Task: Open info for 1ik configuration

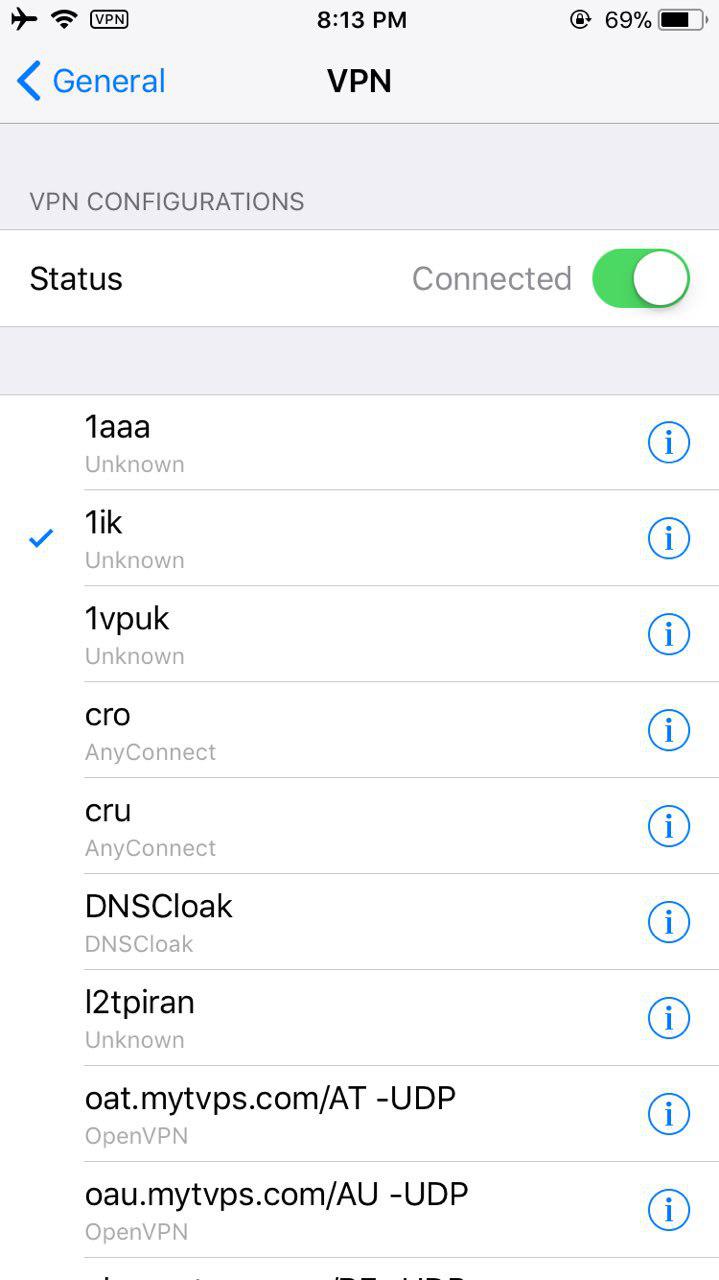Action: (x=669, y=538)
